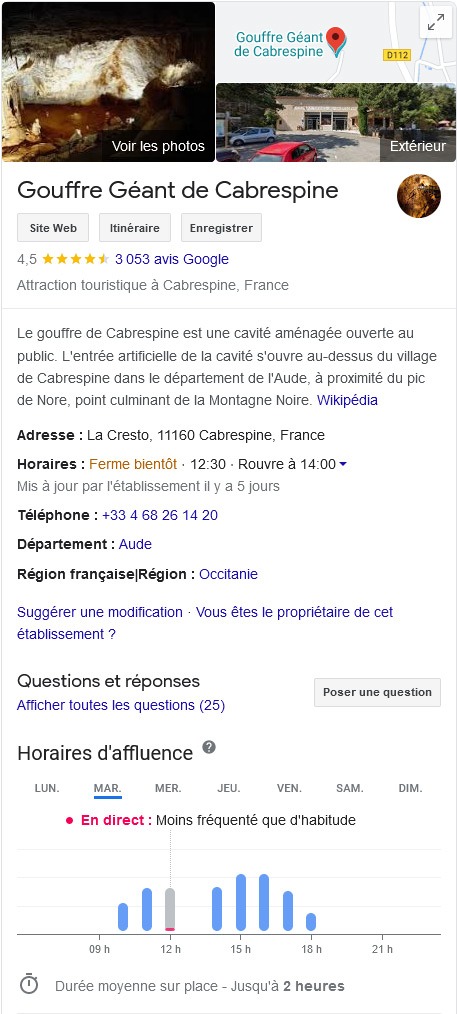Switch to the SAM. day tab

tap(350, 788)
